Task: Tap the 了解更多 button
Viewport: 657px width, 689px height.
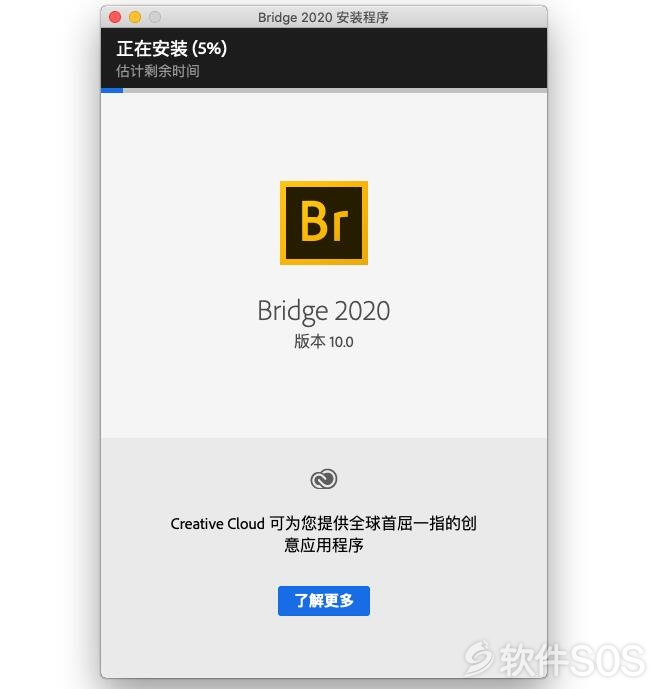Action: (x=323, y=601)
